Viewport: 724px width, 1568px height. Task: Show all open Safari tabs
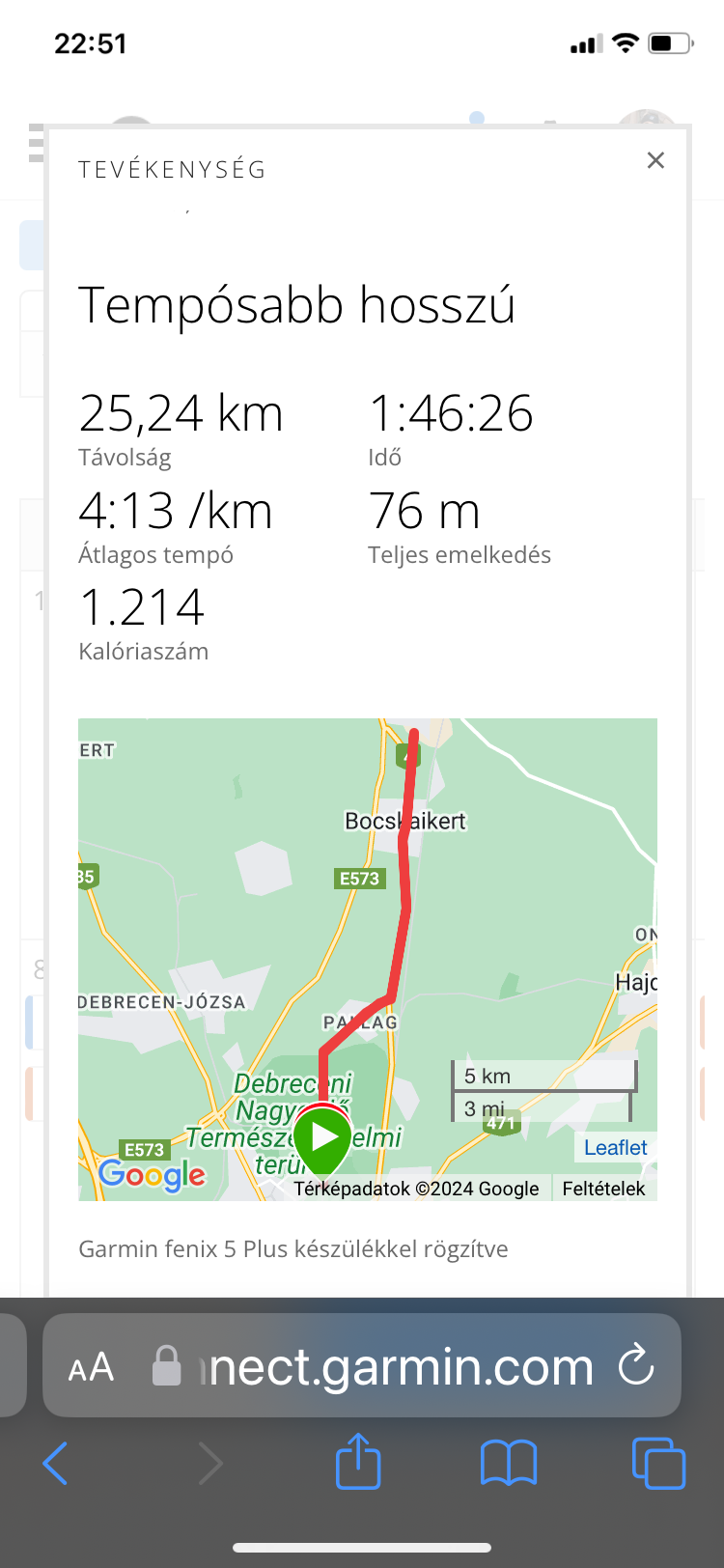[x=658, y=1464]
